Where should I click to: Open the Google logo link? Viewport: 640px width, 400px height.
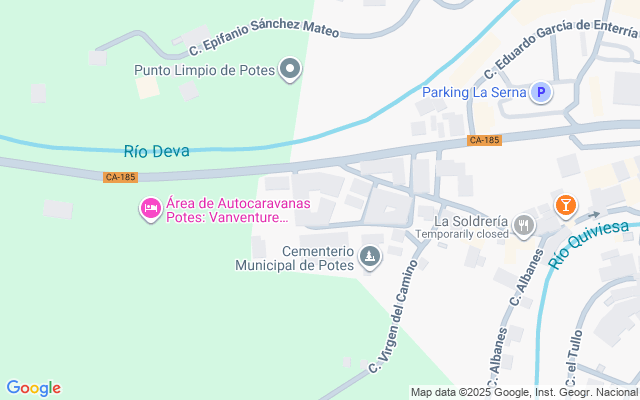(33, 388)
